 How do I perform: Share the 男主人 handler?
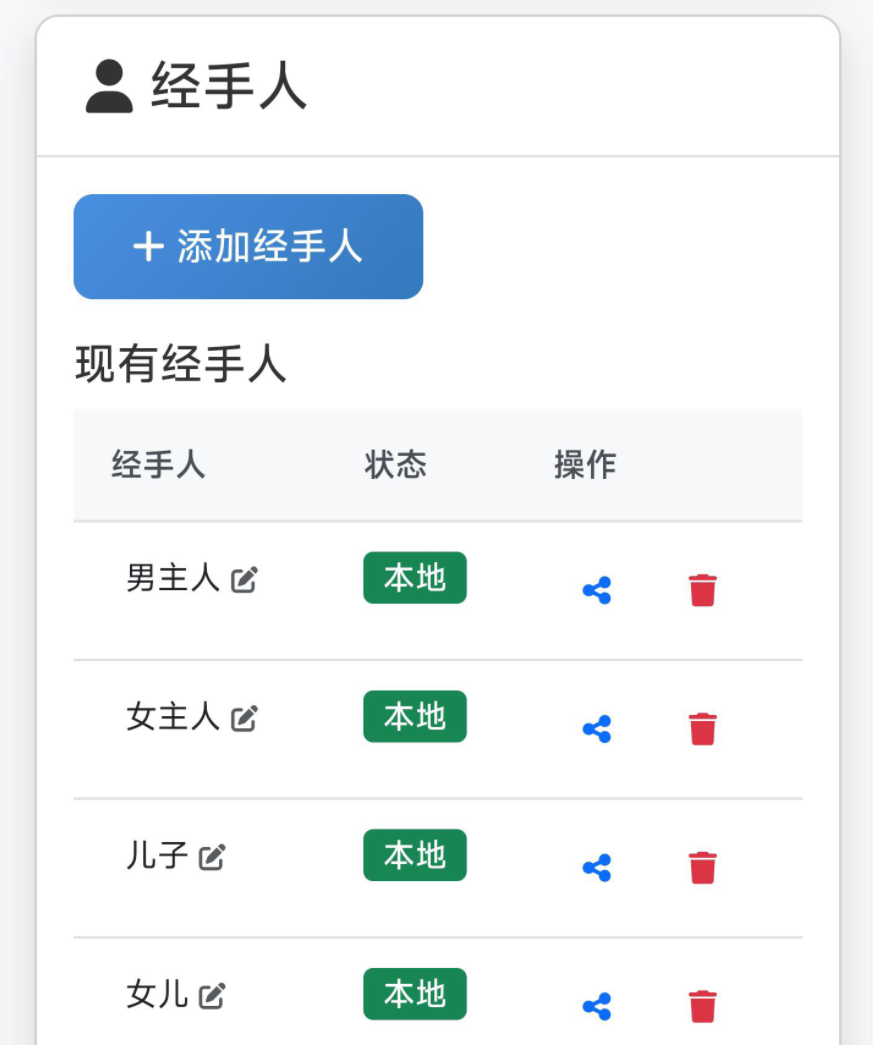(x=597, y=590)
